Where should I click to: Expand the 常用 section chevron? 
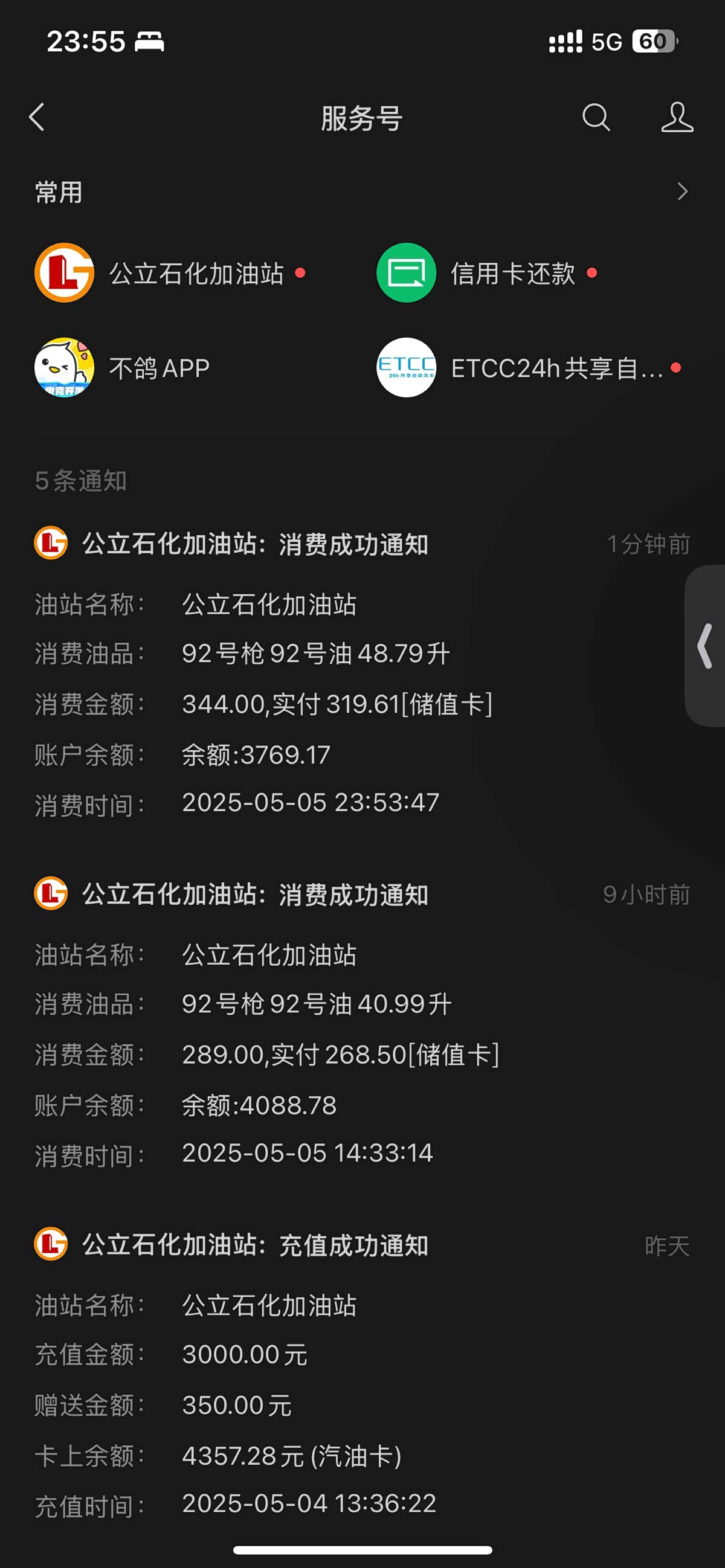[x=682, y=191]
